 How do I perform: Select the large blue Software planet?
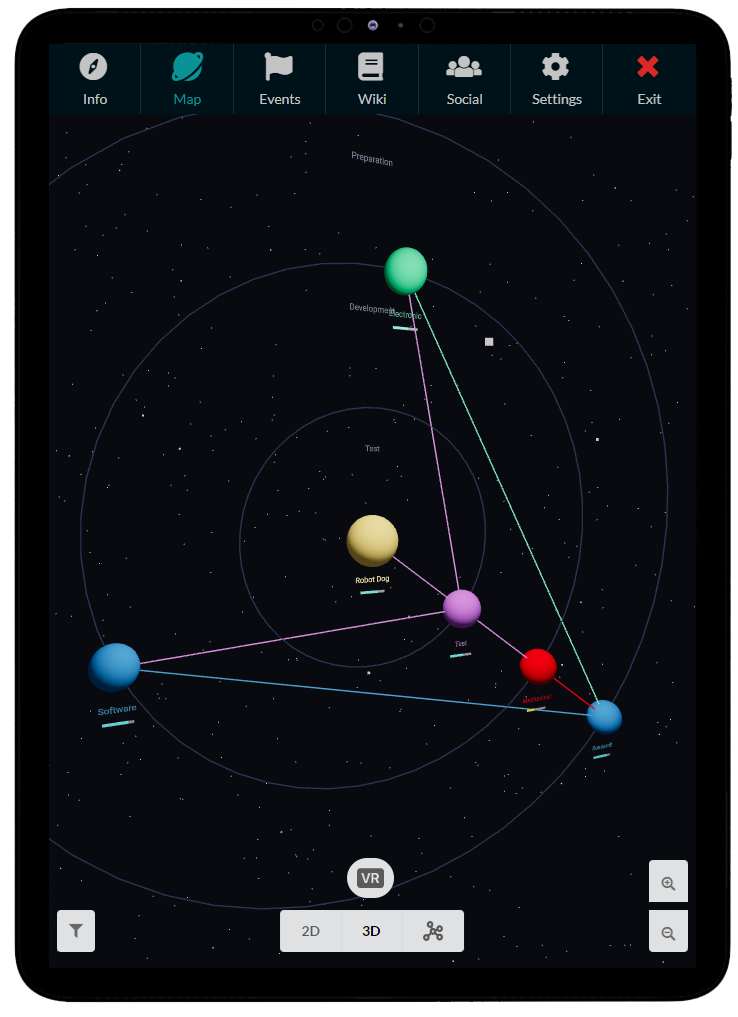pos(115,667)
